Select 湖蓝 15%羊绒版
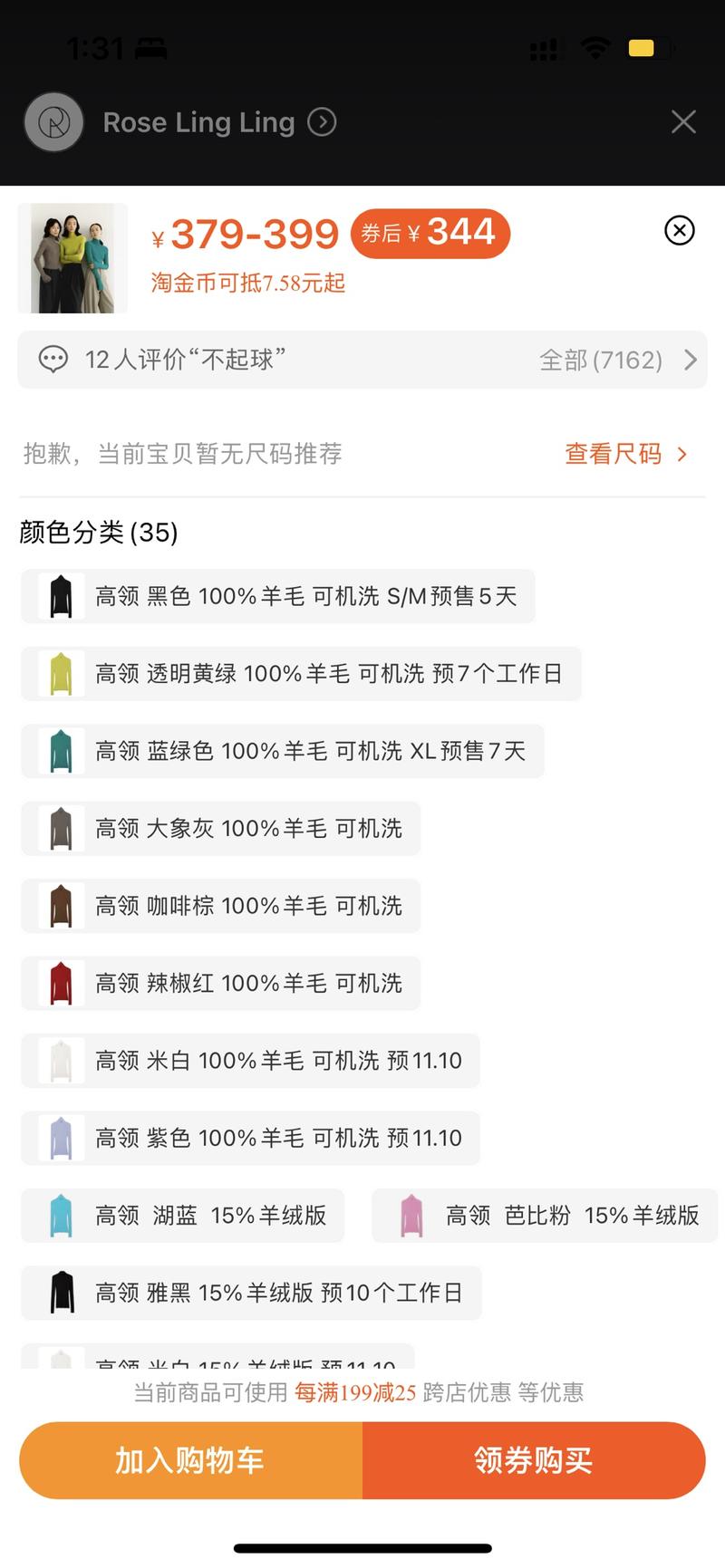This screenshot has height=1568, width=725. point(183,1216)
